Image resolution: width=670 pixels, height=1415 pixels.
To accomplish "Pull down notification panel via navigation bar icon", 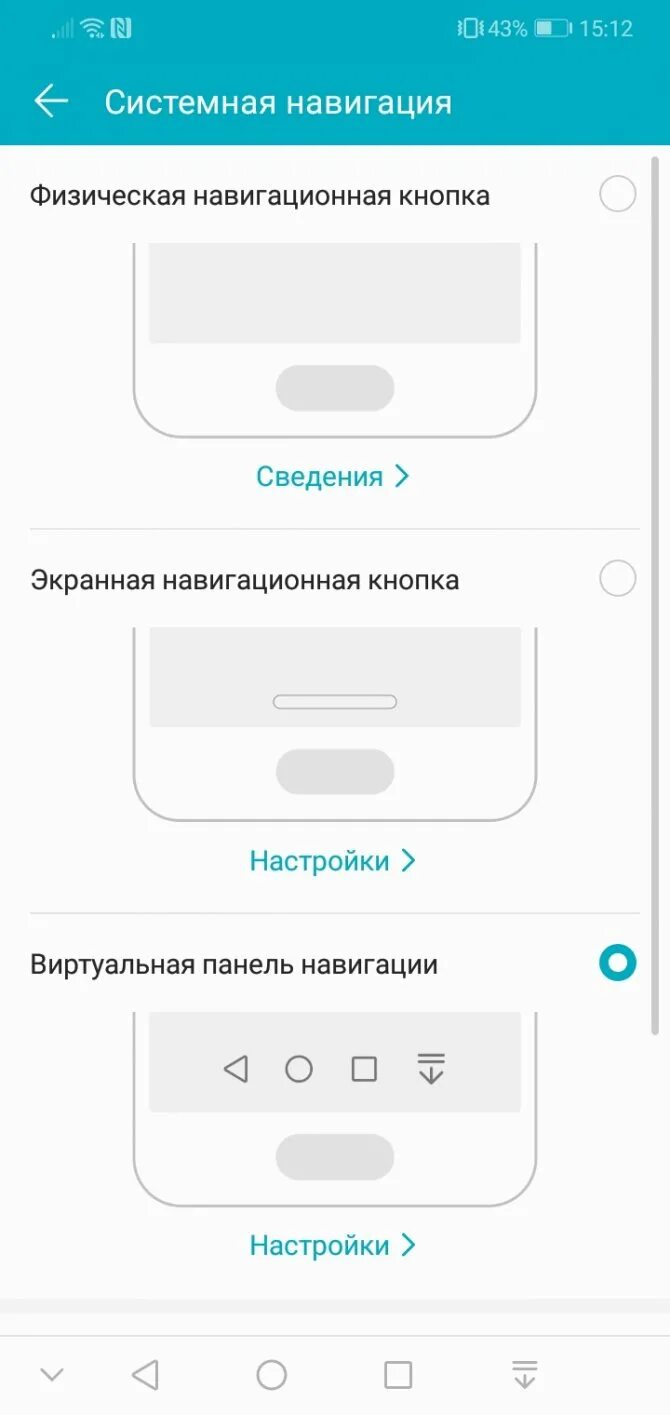I will pos(524,1375).
